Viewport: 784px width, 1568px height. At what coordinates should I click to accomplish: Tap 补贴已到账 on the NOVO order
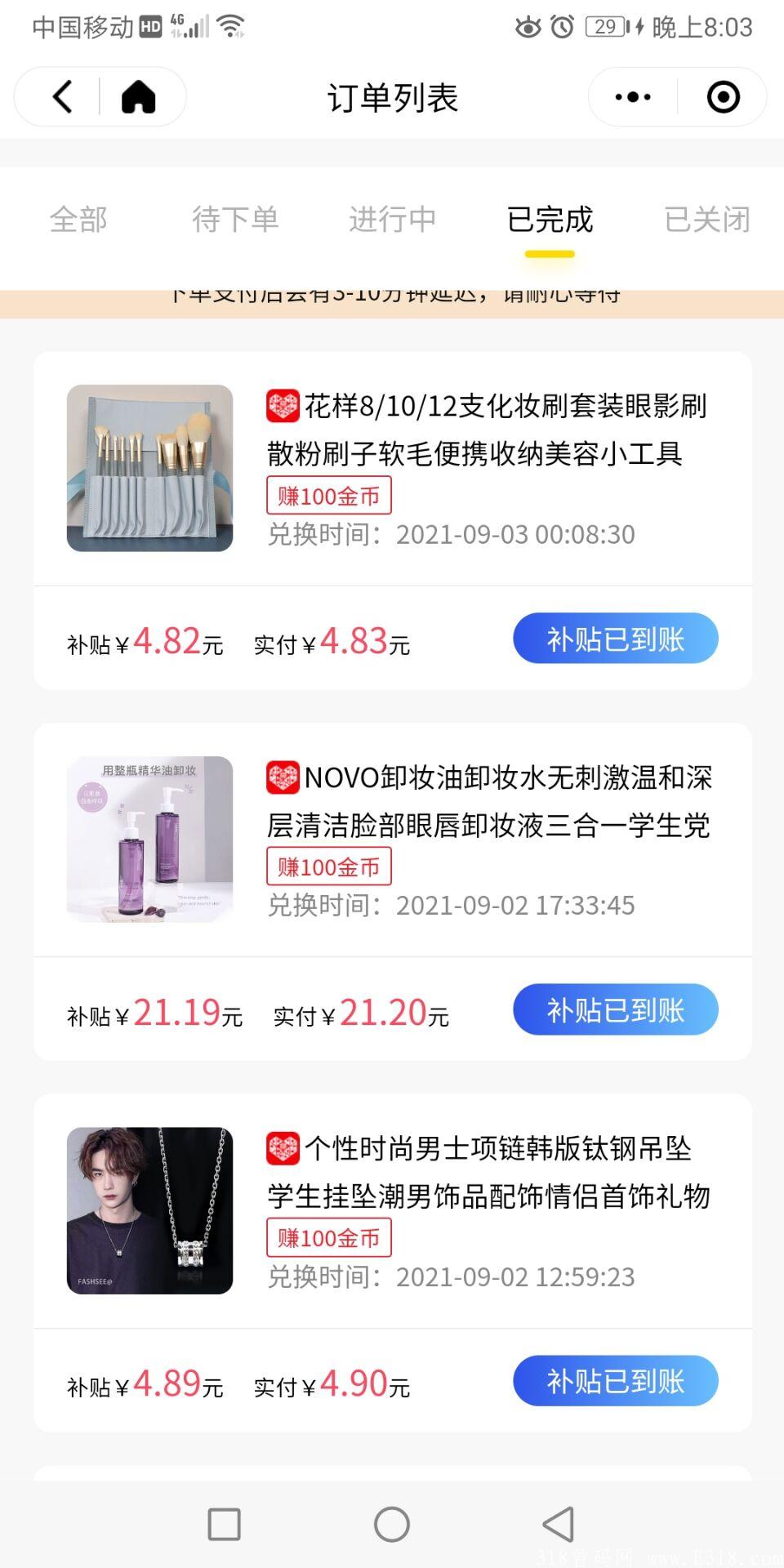coord(616,1009)
